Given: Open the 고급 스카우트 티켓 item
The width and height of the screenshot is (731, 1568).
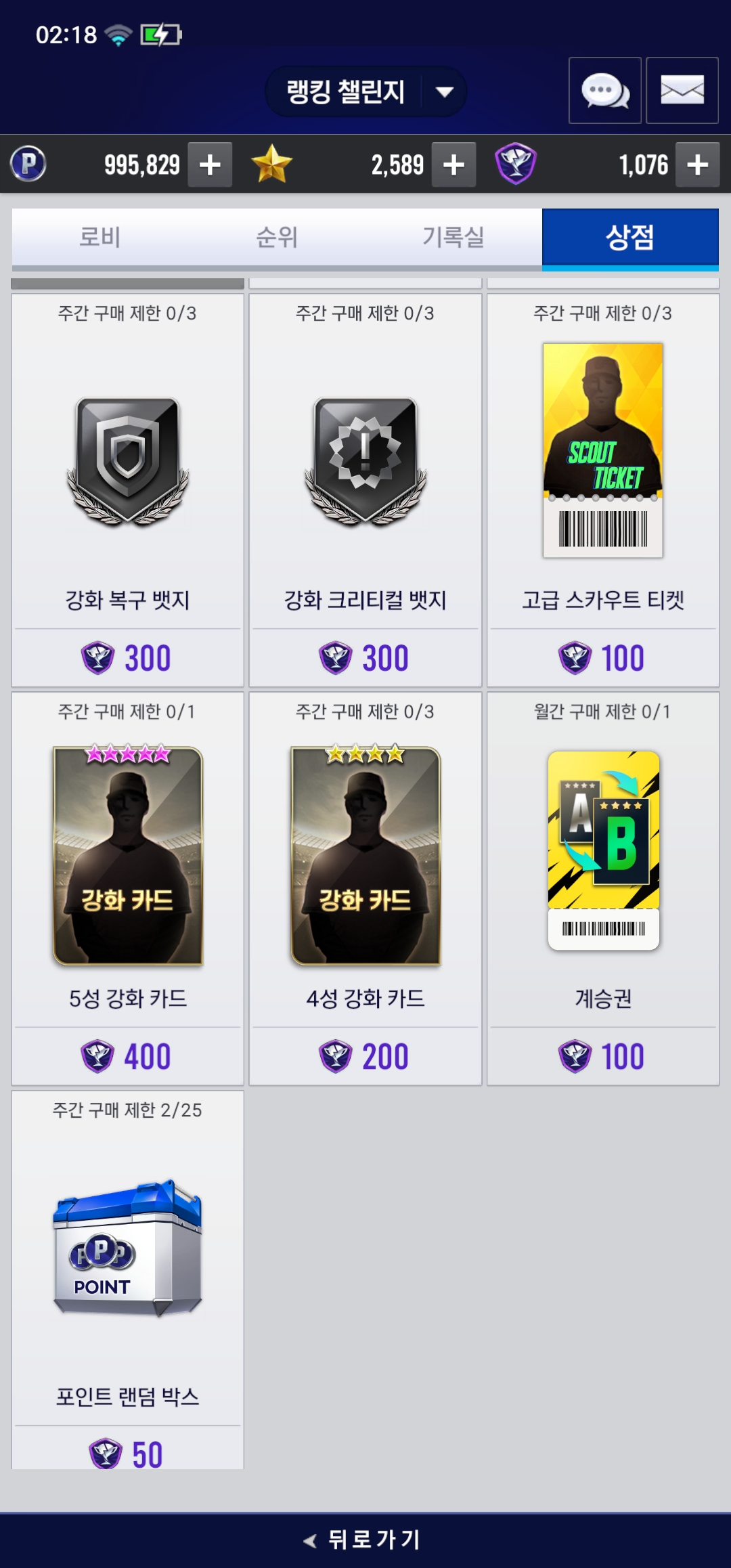Looking at the screenshot, I should 602,474.
